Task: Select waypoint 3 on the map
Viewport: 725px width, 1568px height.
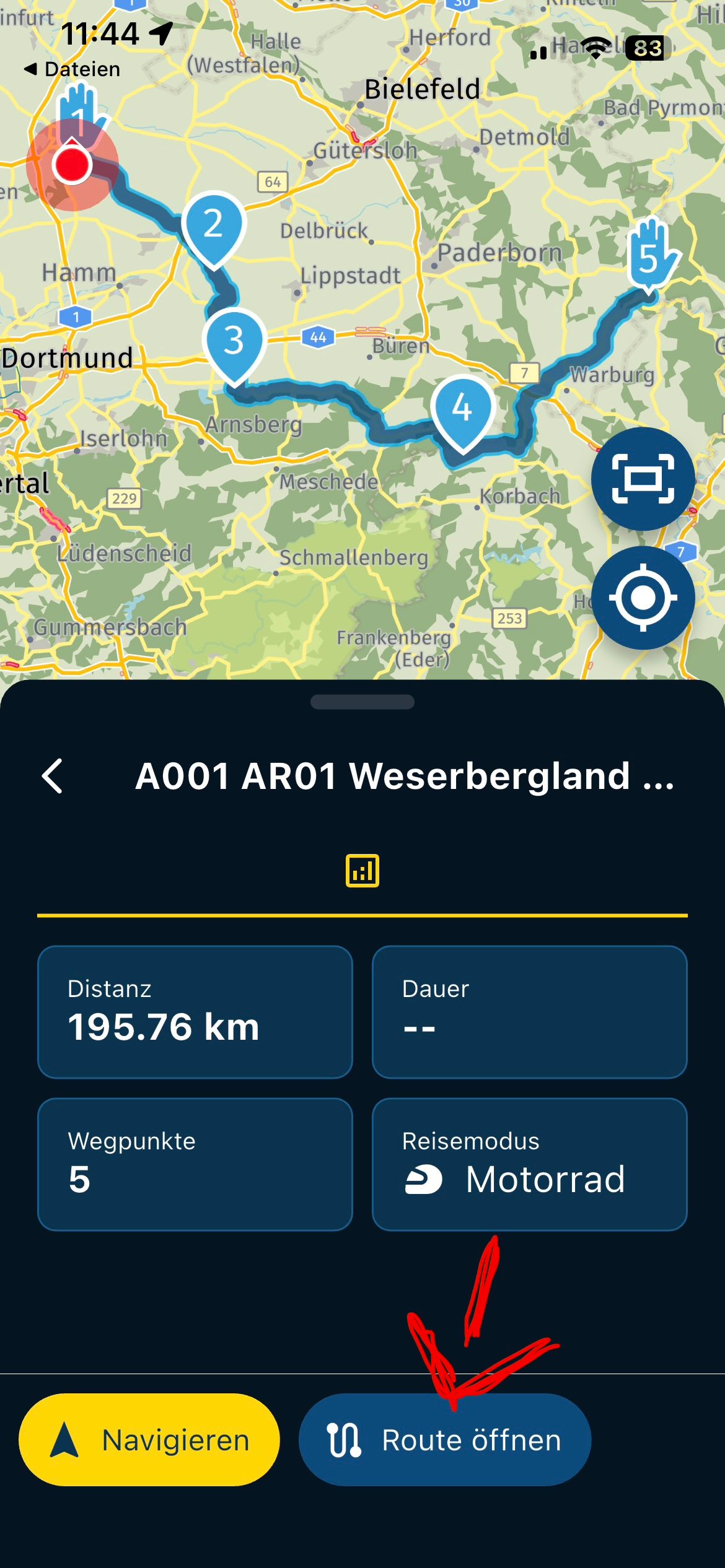Action: pos(234,342)
